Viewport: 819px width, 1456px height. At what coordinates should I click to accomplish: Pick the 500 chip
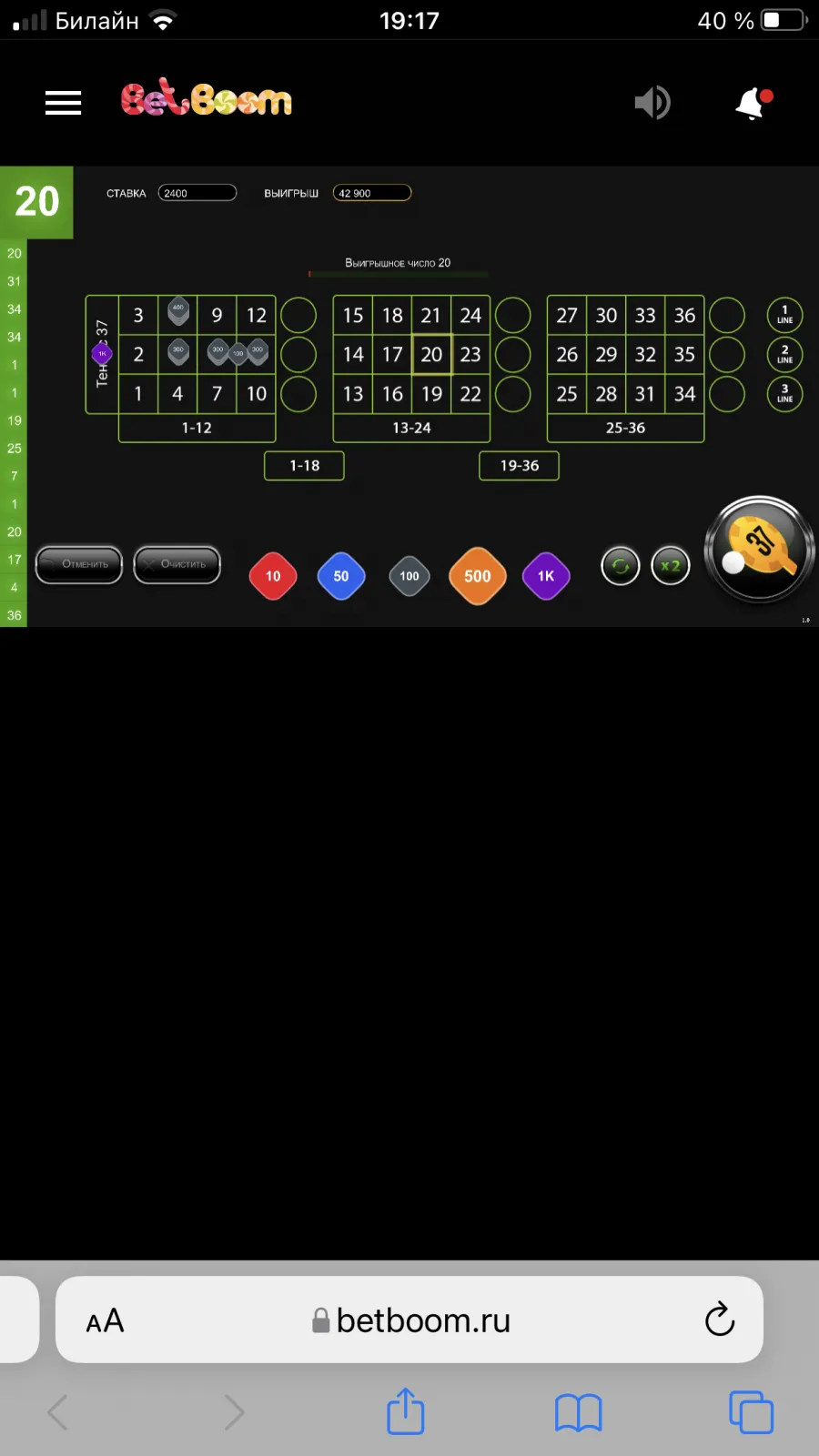478,576
